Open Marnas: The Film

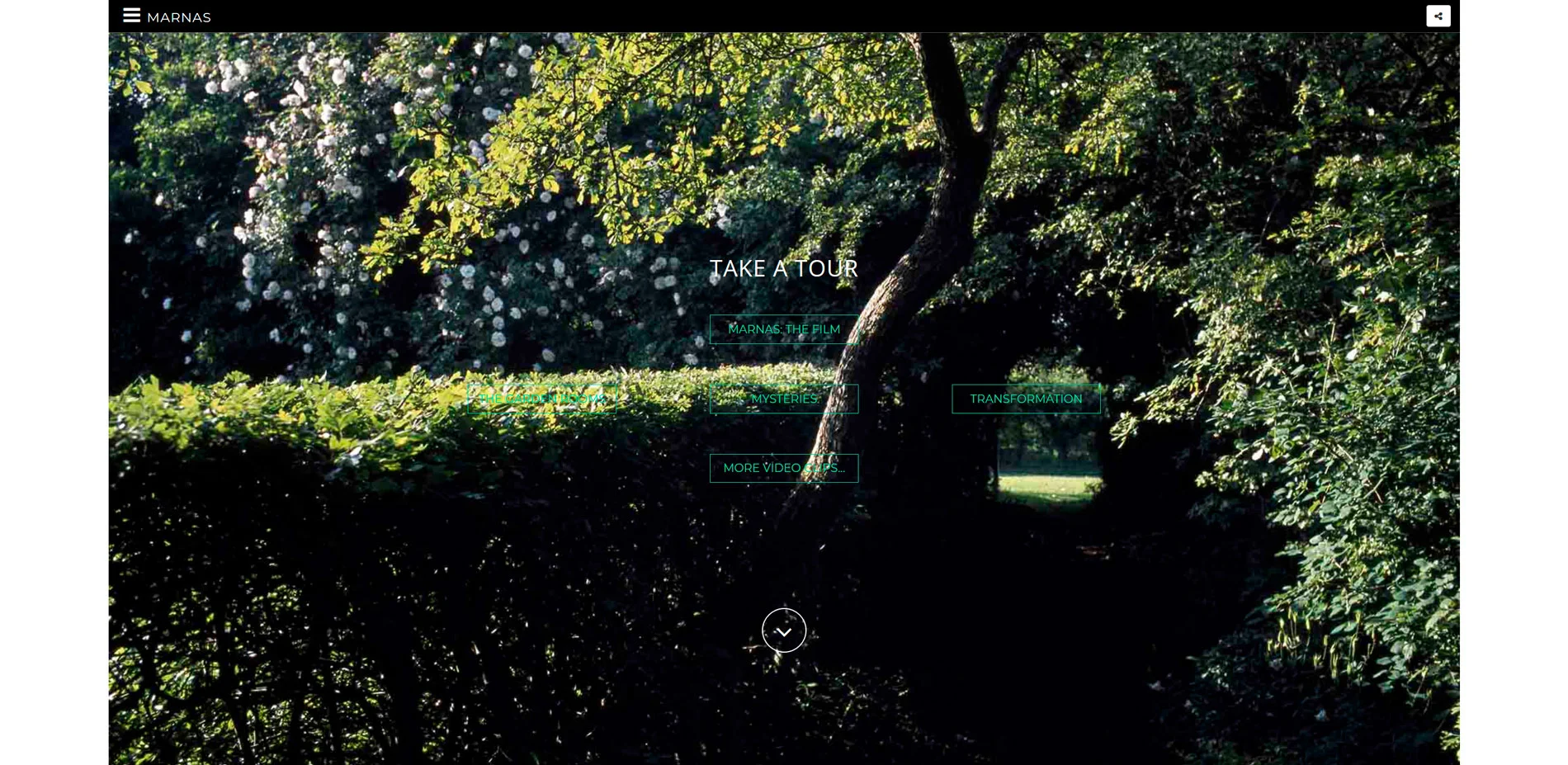click(x=783, y=329)
